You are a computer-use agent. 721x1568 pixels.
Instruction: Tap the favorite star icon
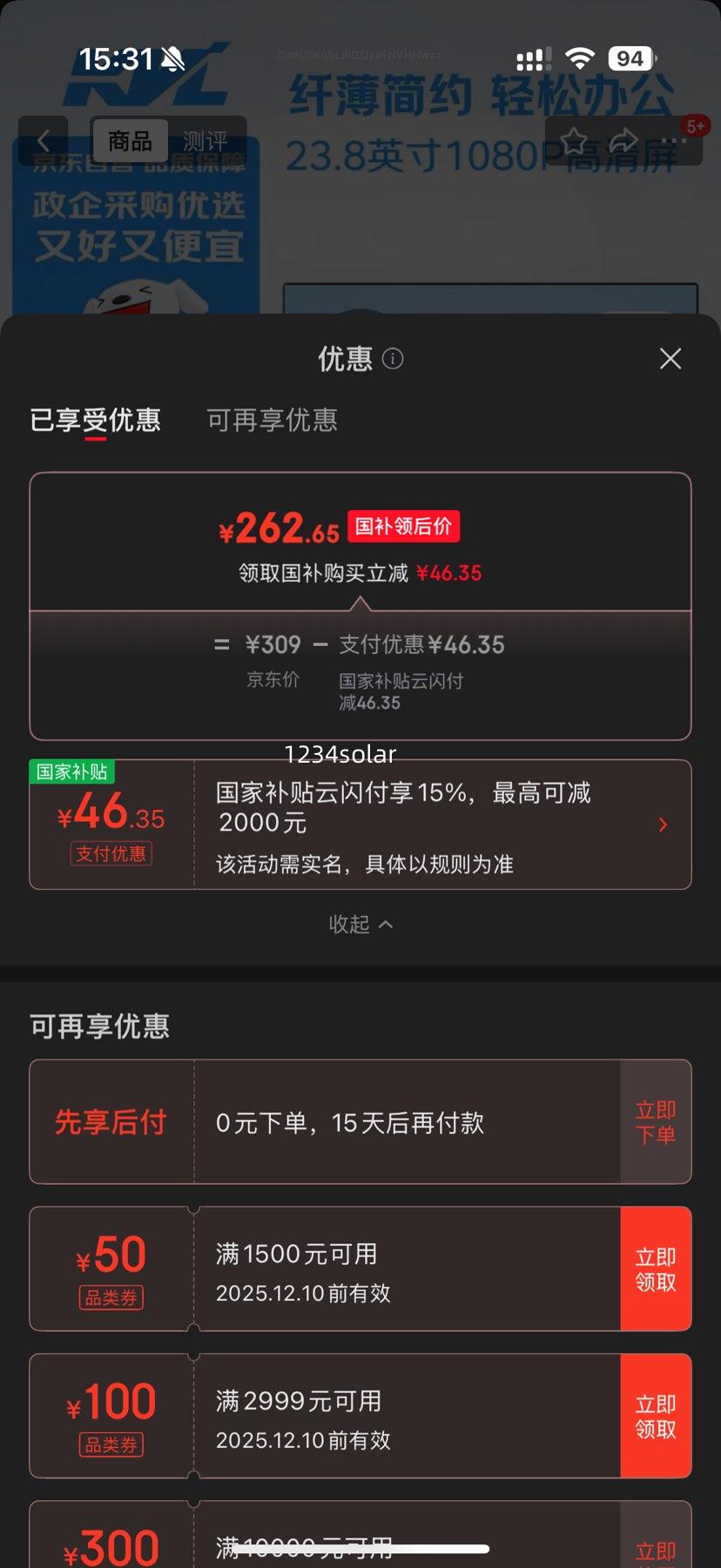click(x=574, y=139)
